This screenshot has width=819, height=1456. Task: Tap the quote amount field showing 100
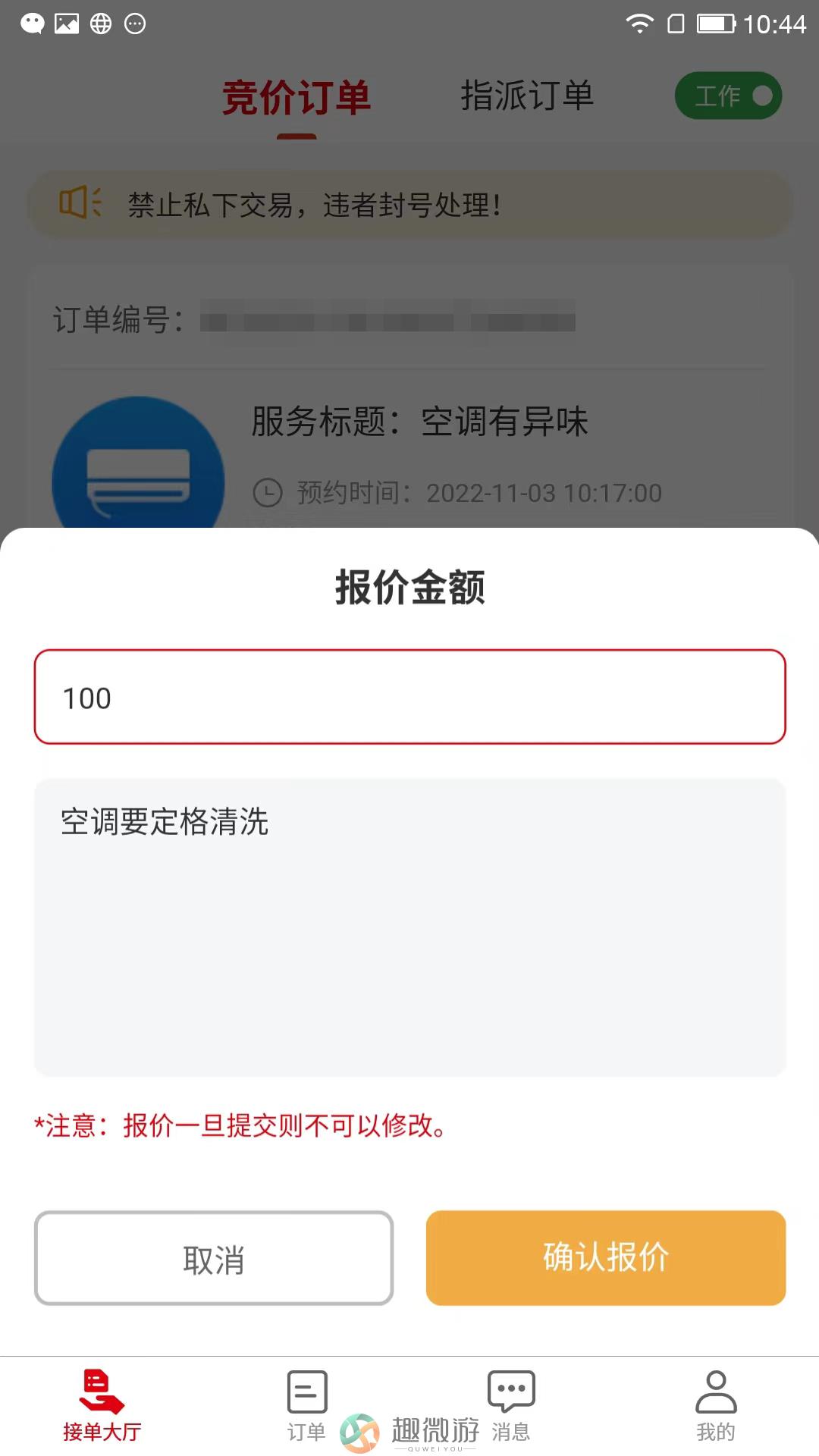point(409,697)
